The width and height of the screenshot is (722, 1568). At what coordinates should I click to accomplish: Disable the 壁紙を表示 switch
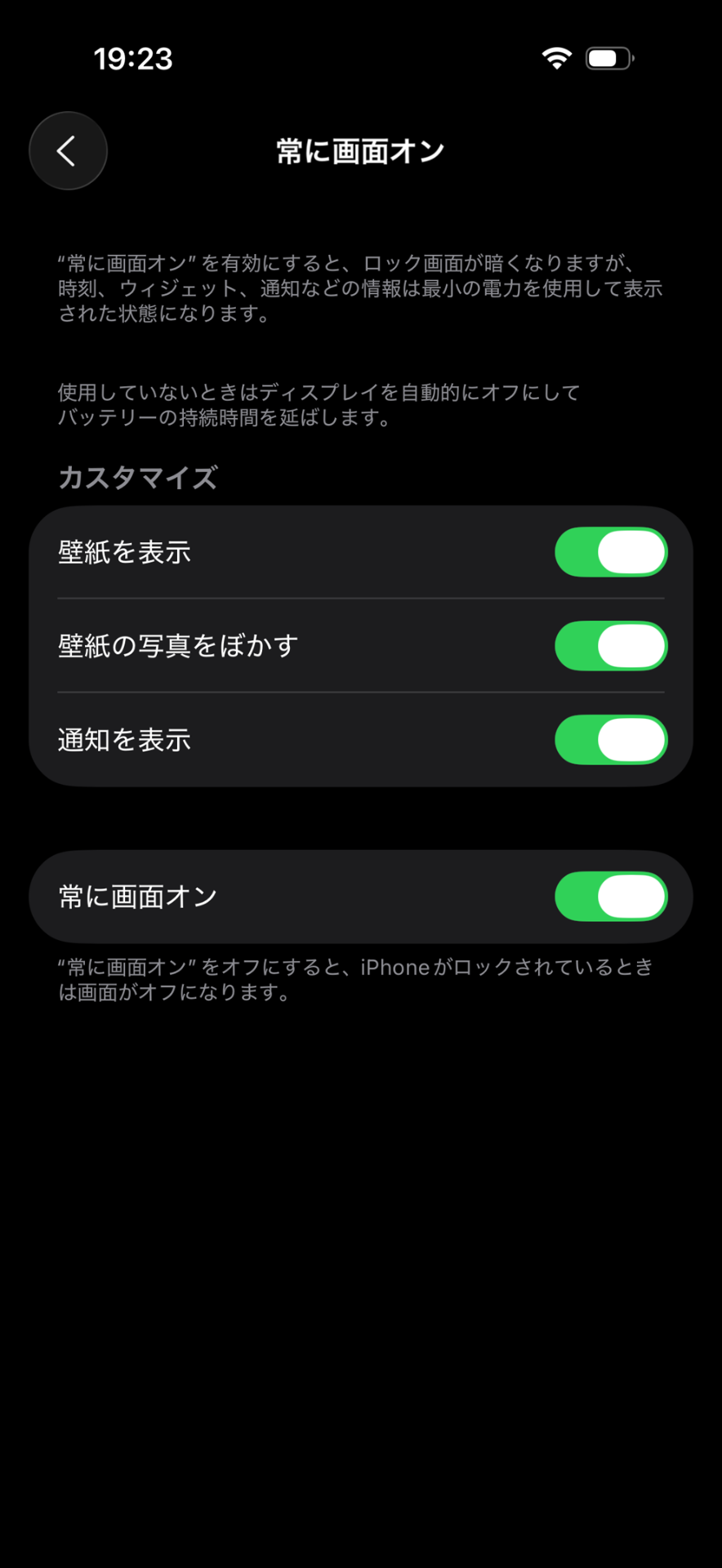click(x=611, y=552)
